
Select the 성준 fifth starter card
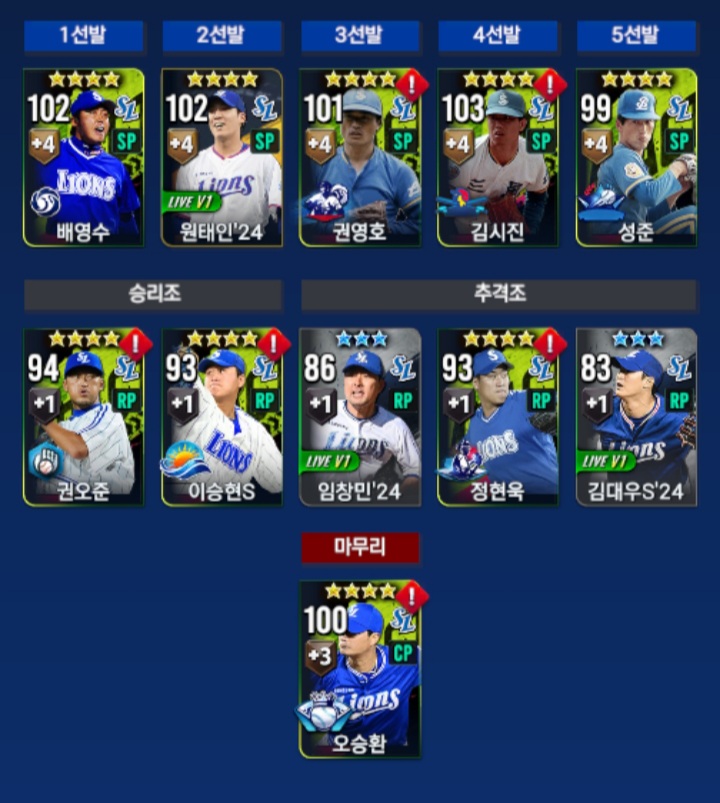636,158
